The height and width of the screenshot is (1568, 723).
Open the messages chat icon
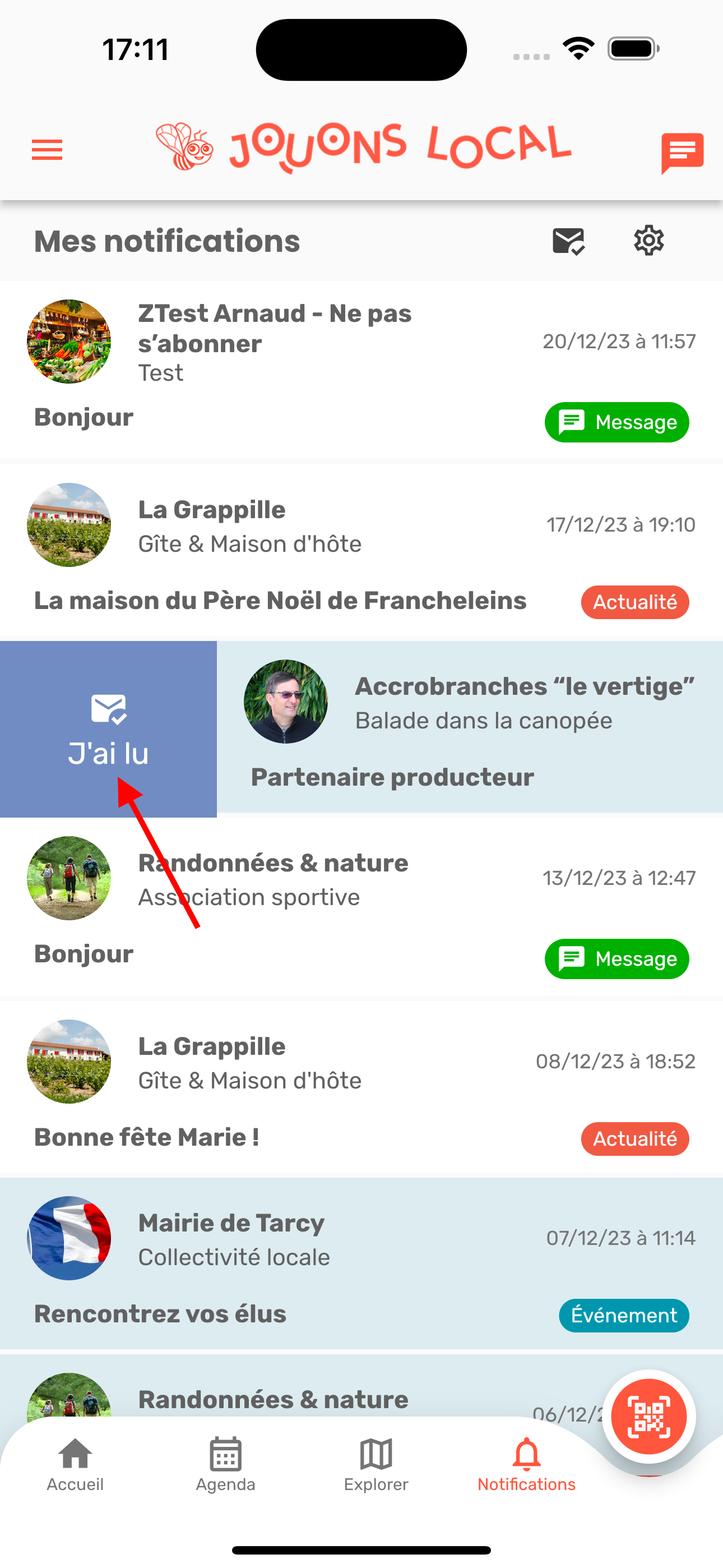[x=682, y=152]
